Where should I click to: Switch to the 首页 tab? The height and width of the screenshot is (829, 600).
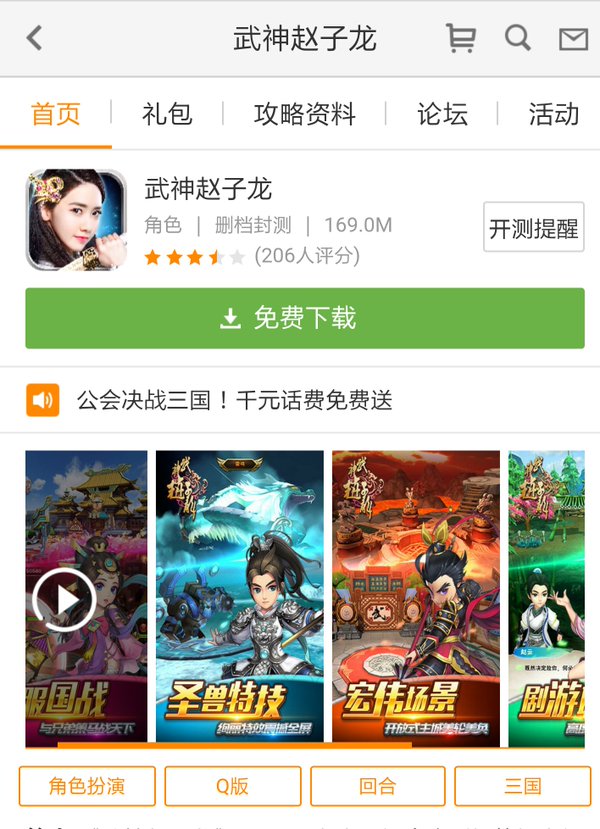tap(55, 114)
